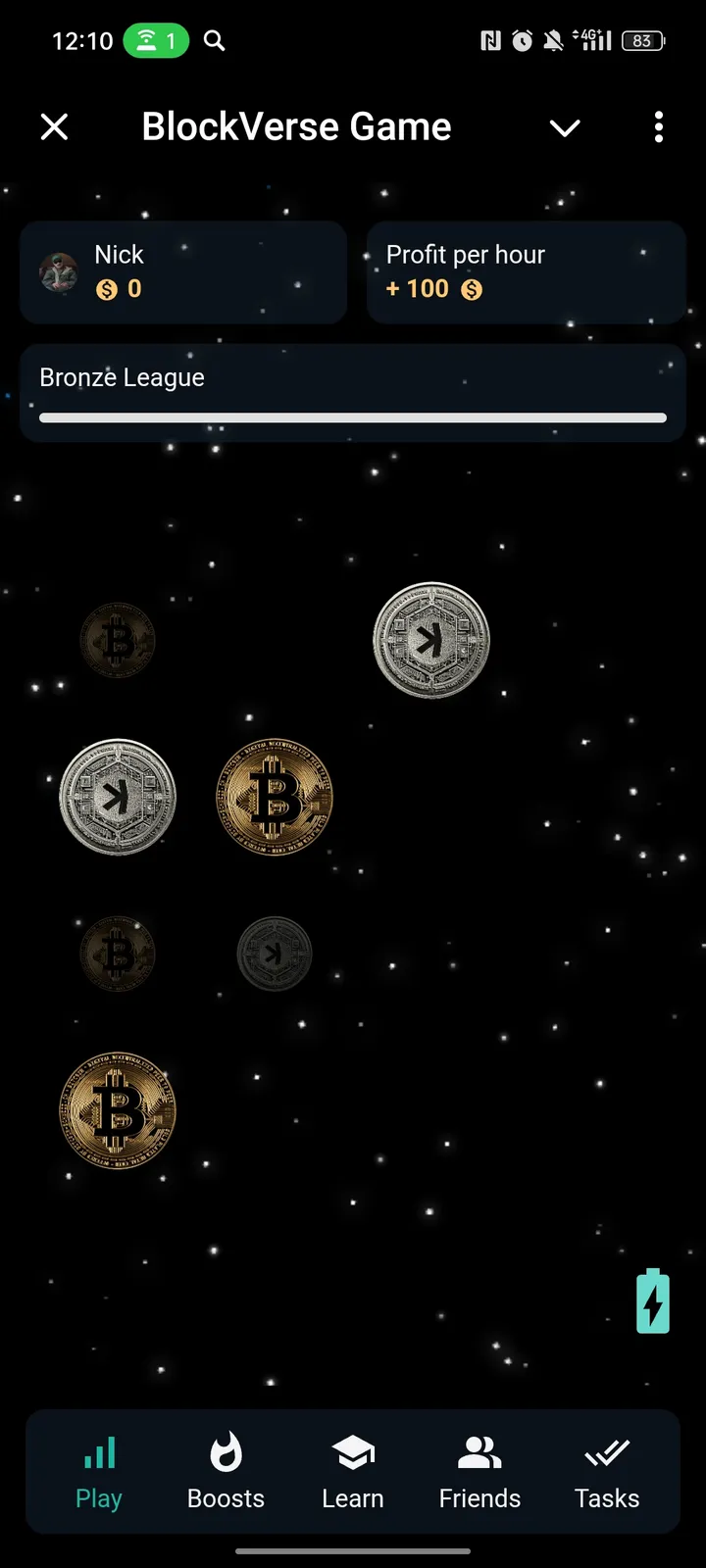Tap the search icon in the status bar
The width and height of the screenshot is (706, 1568).
[213, 41]
